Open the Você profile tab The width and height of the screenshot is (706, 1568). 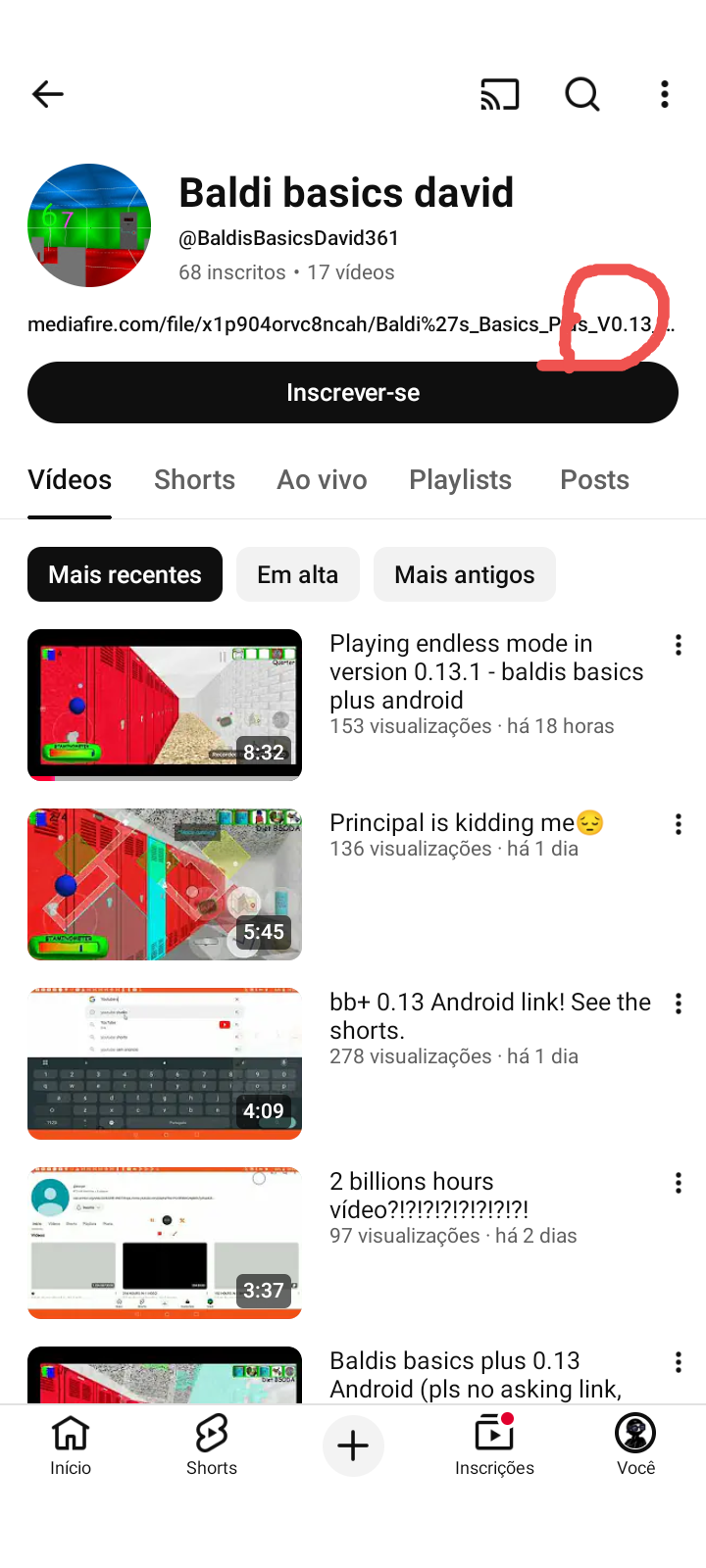pyautogui.click(x=635, y=1445)
